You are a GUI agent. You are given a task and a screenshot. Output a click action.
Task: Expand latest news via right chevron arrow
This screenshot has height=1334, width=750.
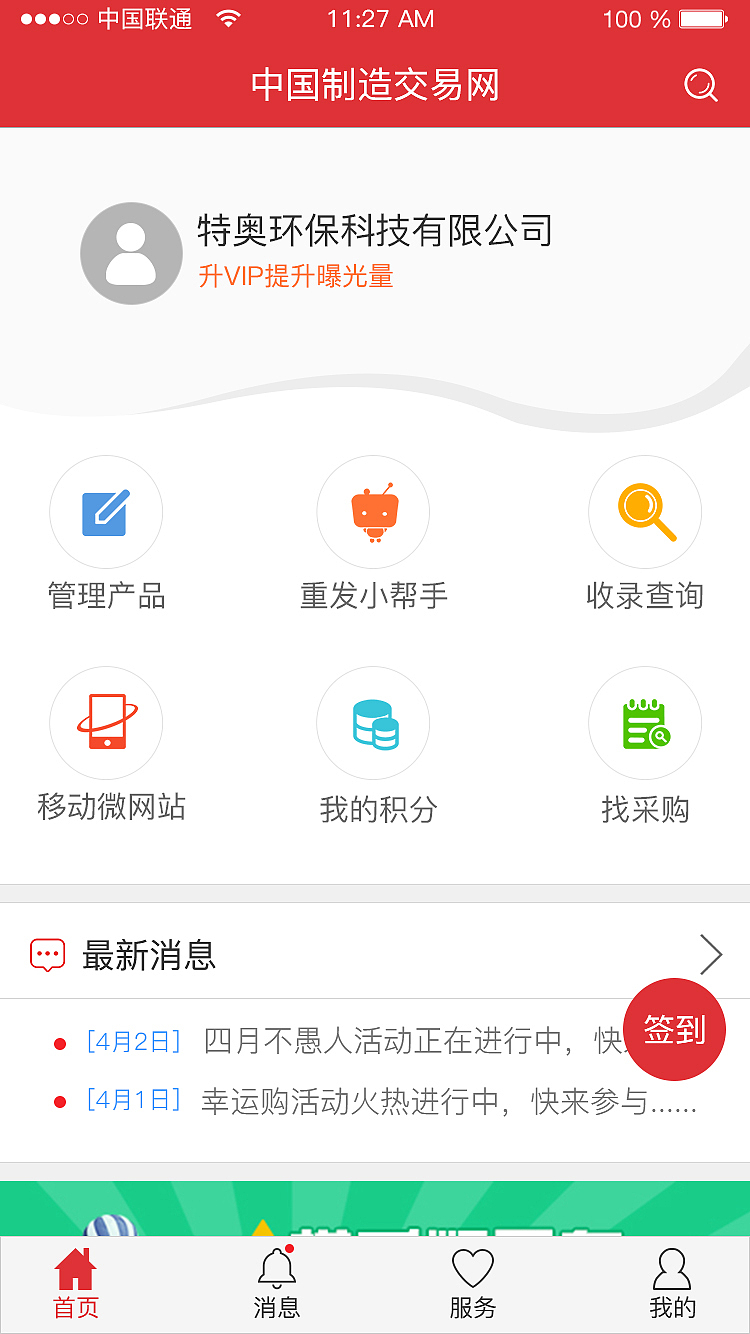(710, 954)
